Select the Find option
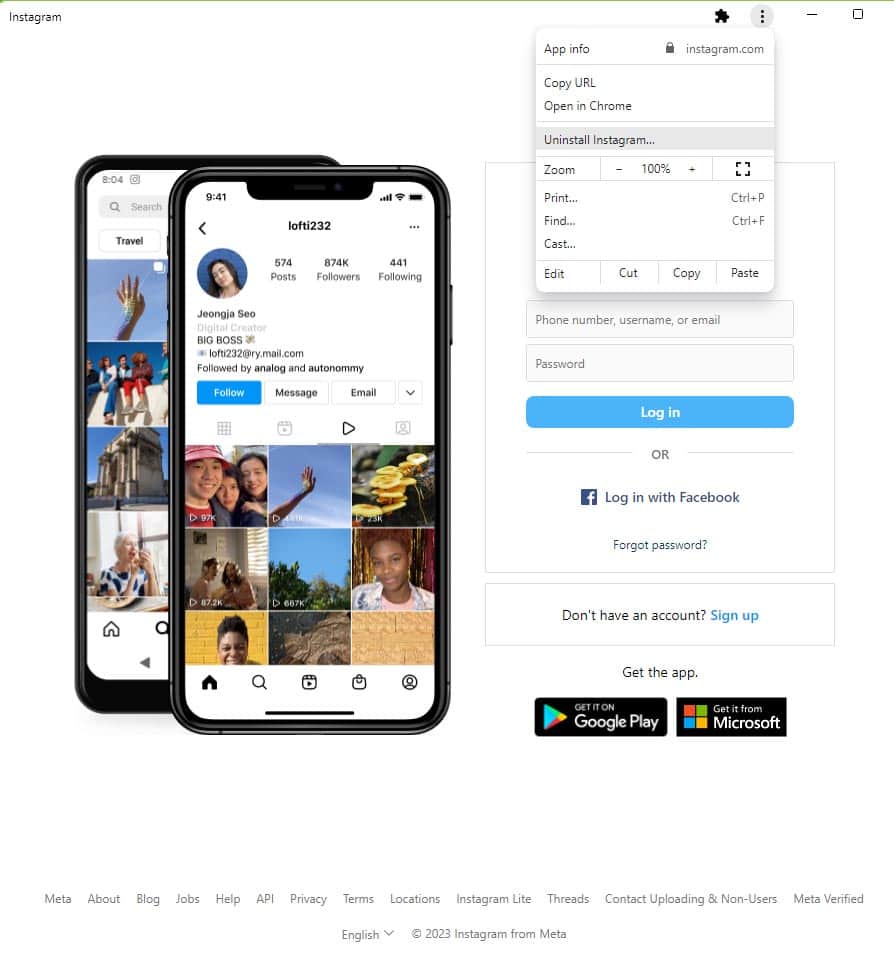The image size is (894, 957). pos(560,221)
